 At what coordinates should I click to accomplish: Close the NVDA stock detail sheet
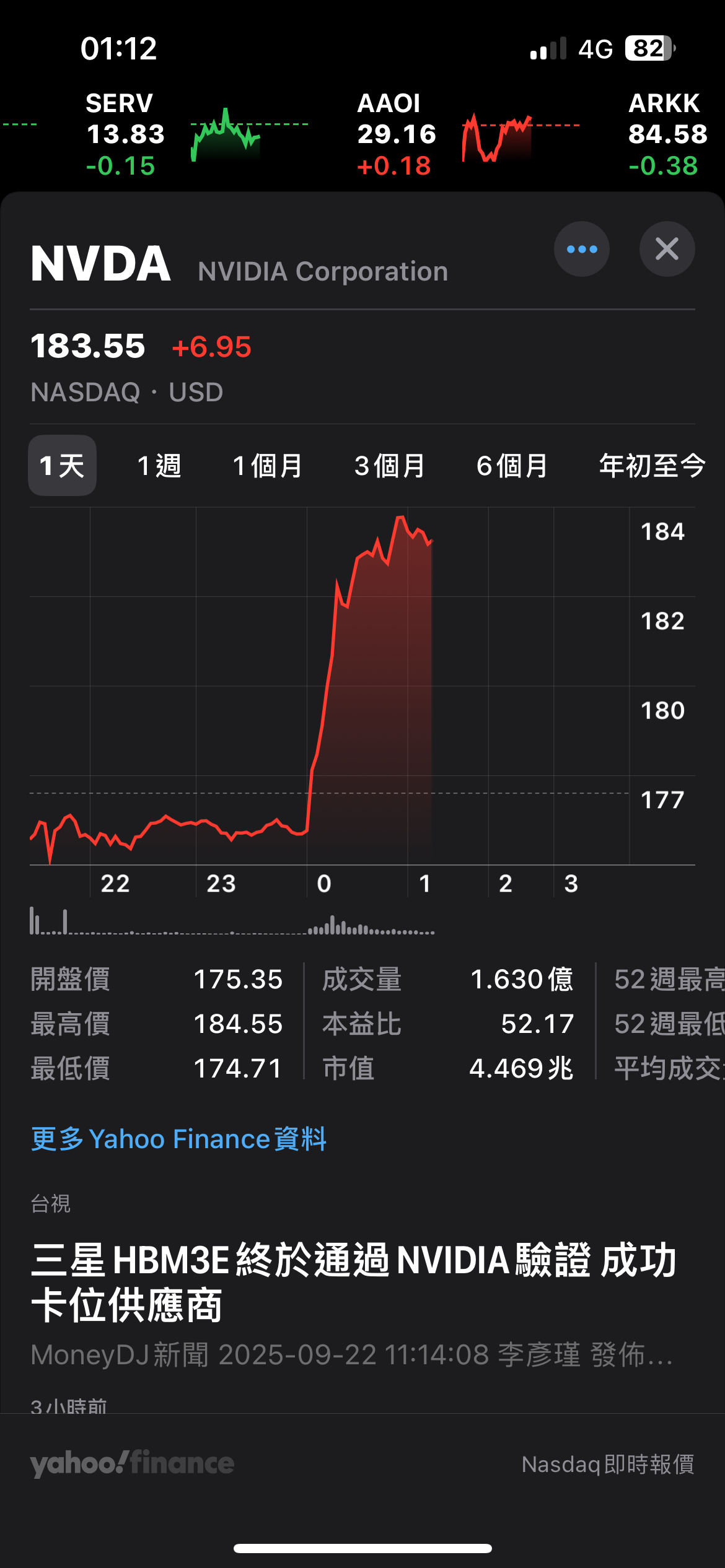point(667,249)
